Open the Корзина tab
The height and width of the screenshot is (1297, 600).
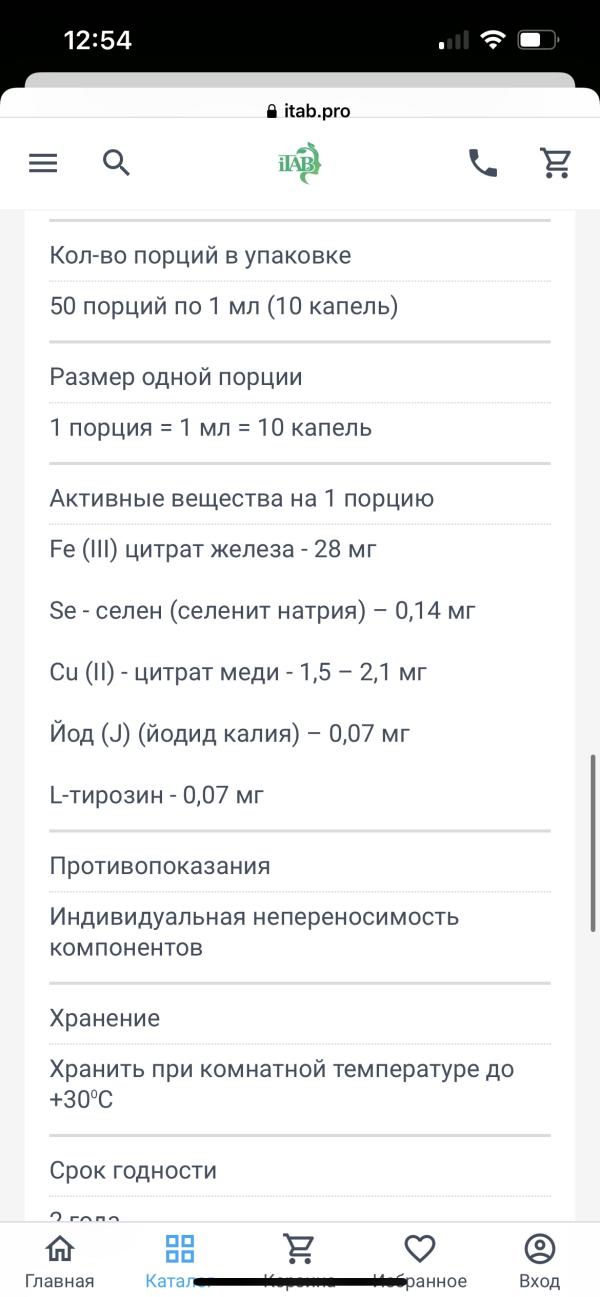click(x=299, y=1261)
